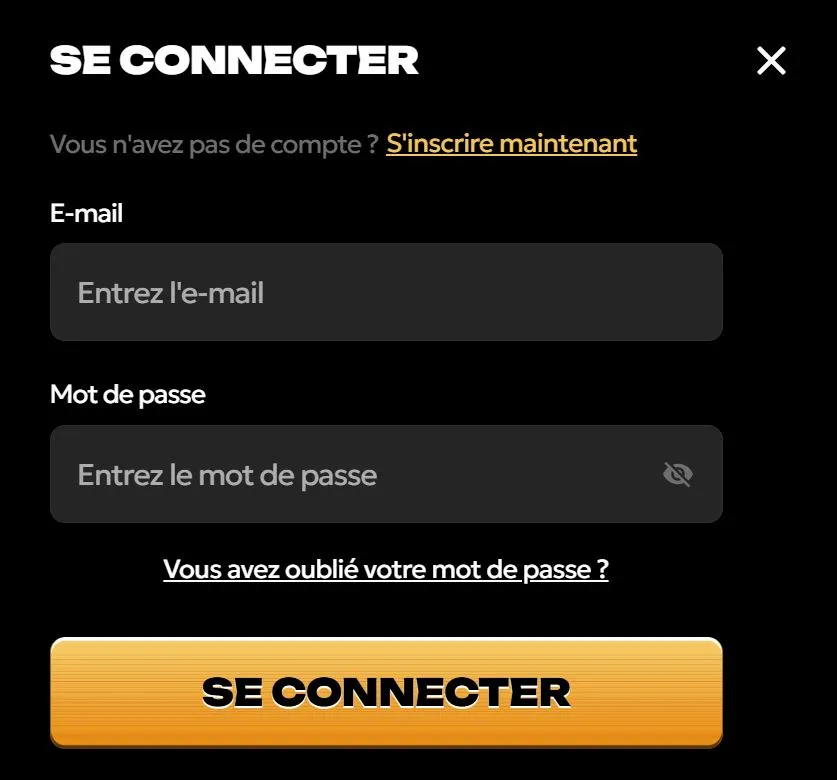Close the Se connecter dialog

click(771, 61)
